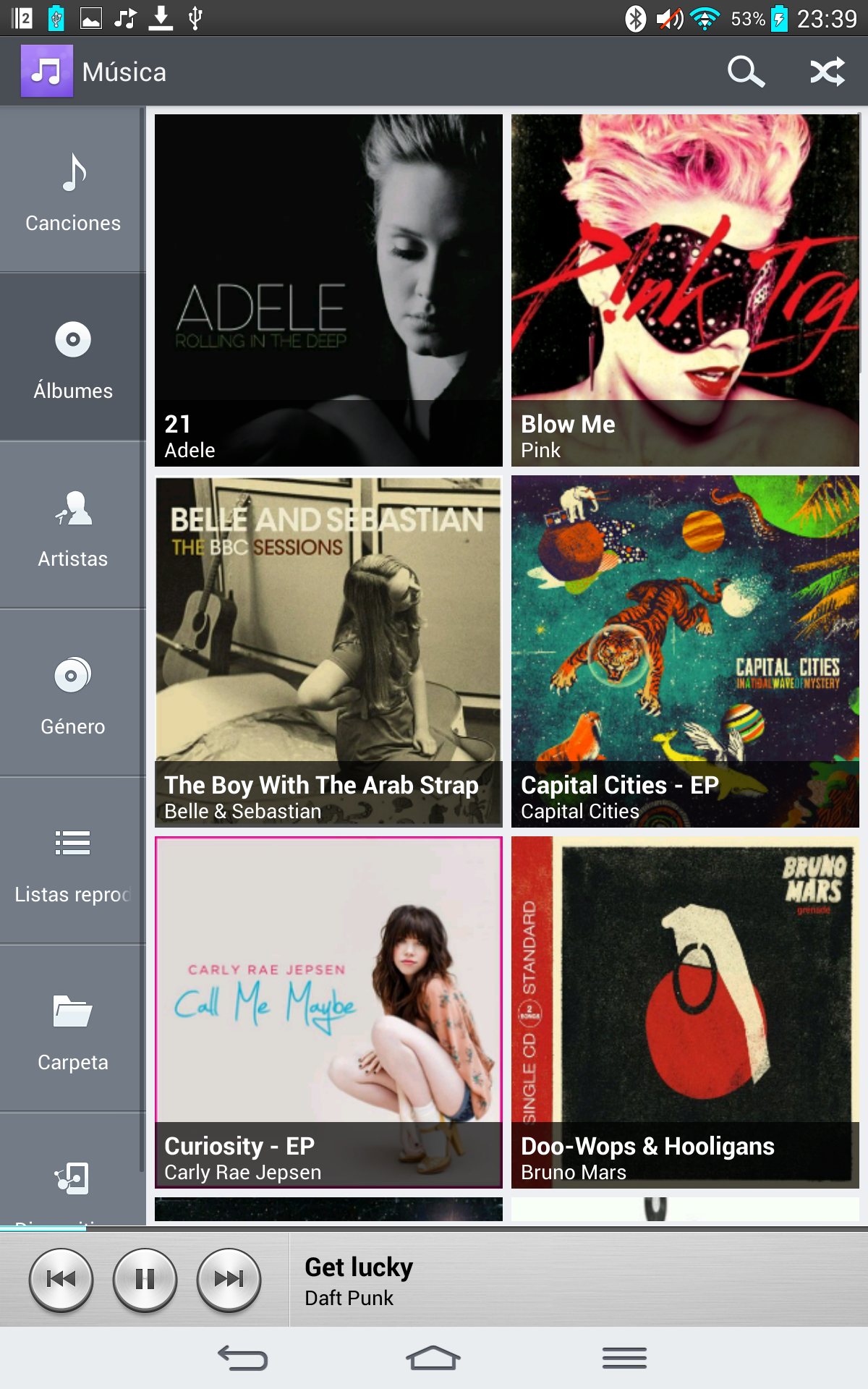Open Adele's album 21

click(x=328, y=289)
